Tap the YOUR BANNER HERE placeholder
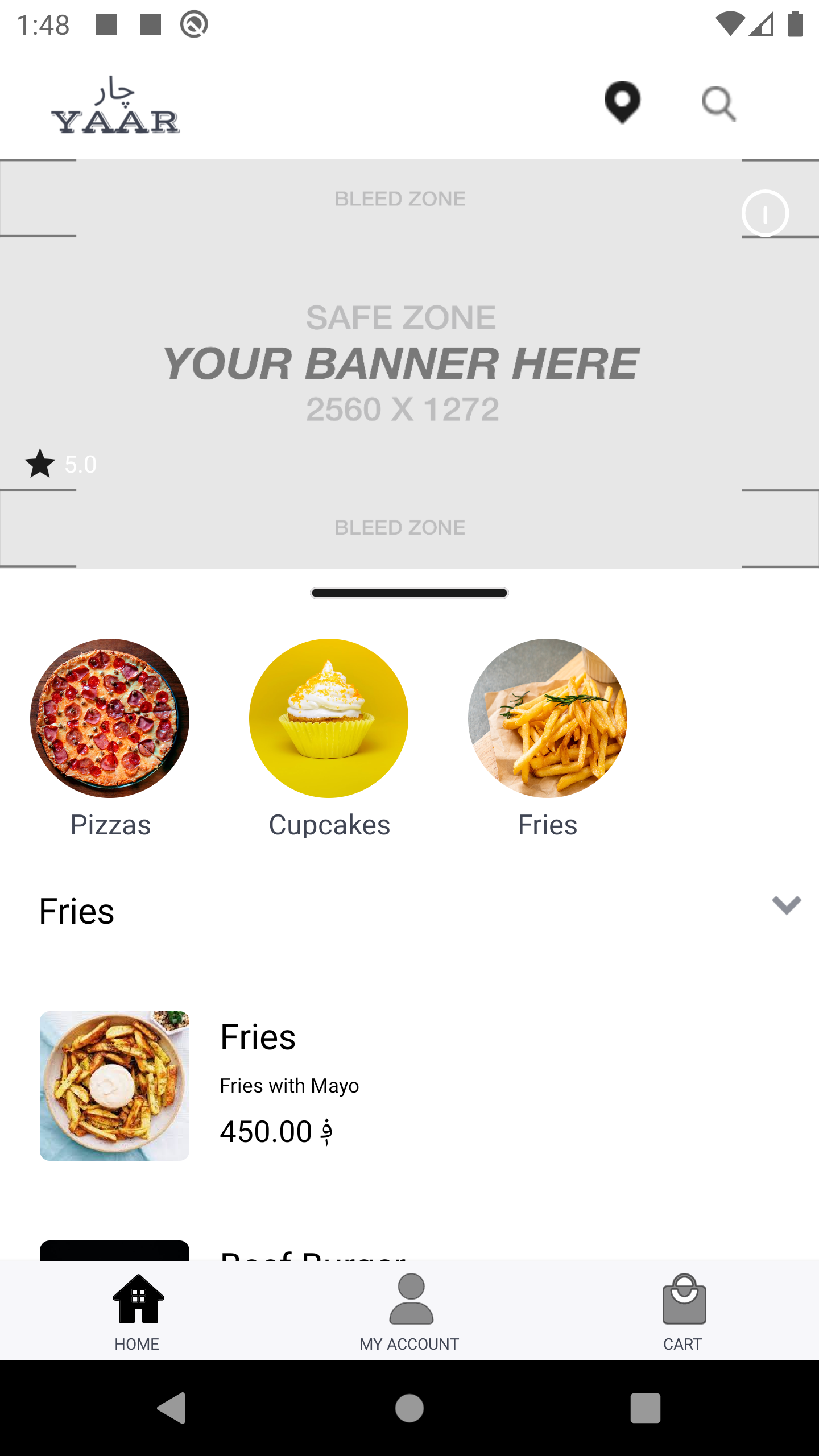Screen dimensions: 819x1456 402,362
